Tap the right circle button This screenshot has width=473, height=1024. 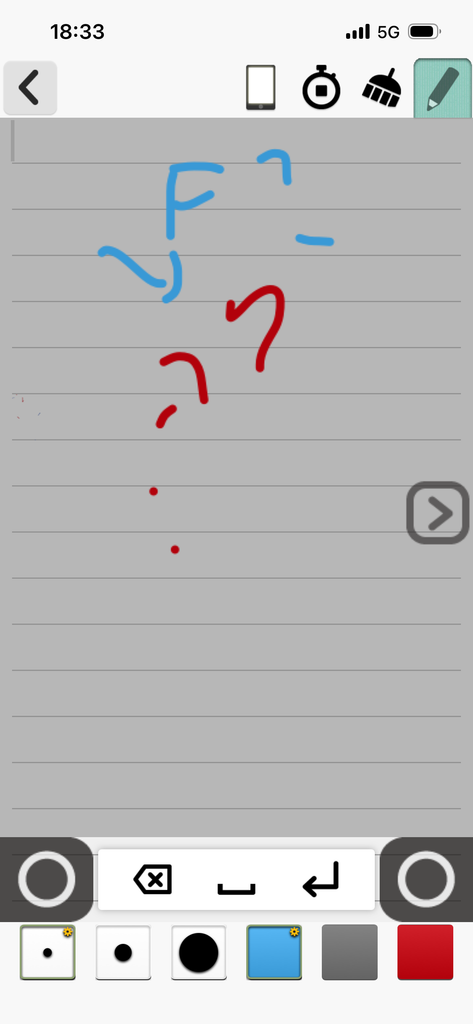click(x=426, y=879)
